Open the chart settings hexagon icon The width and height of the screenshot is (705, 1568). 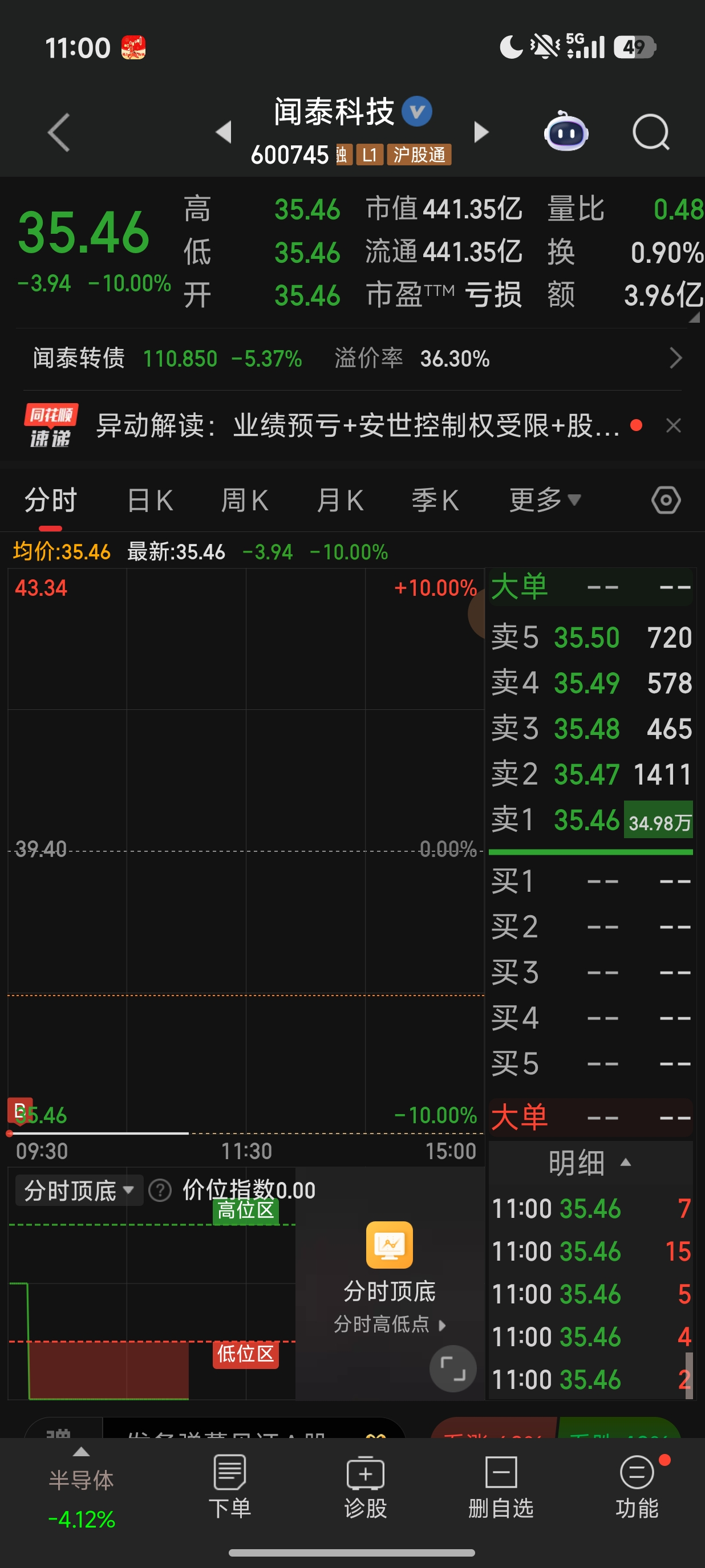click(x=666, y=501)
